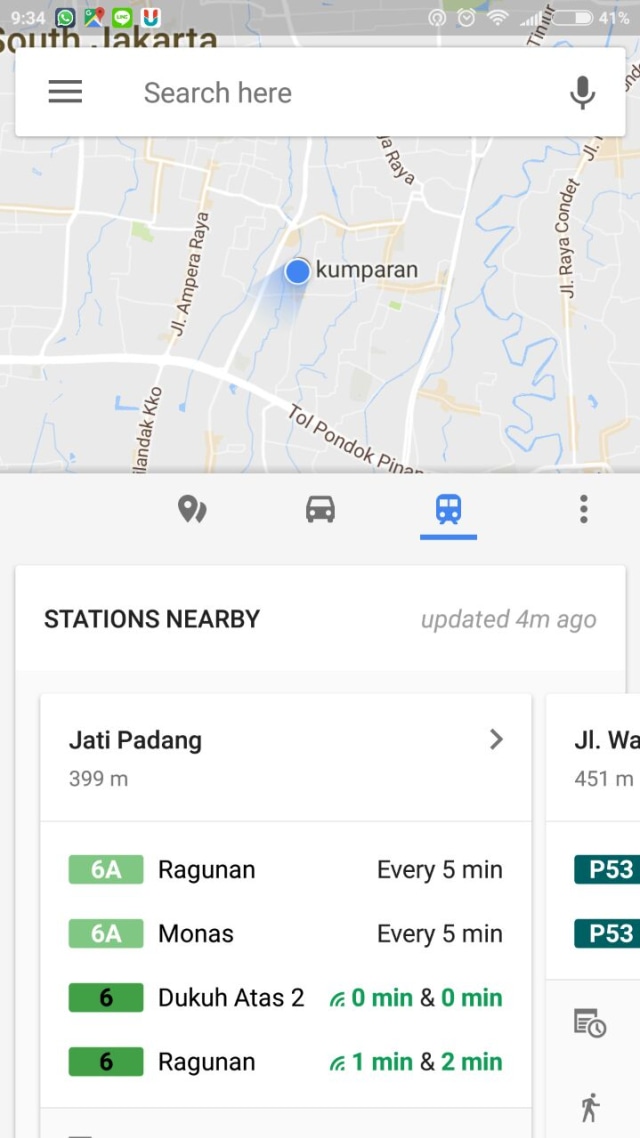Select the transit bus tab

(448, 509)
